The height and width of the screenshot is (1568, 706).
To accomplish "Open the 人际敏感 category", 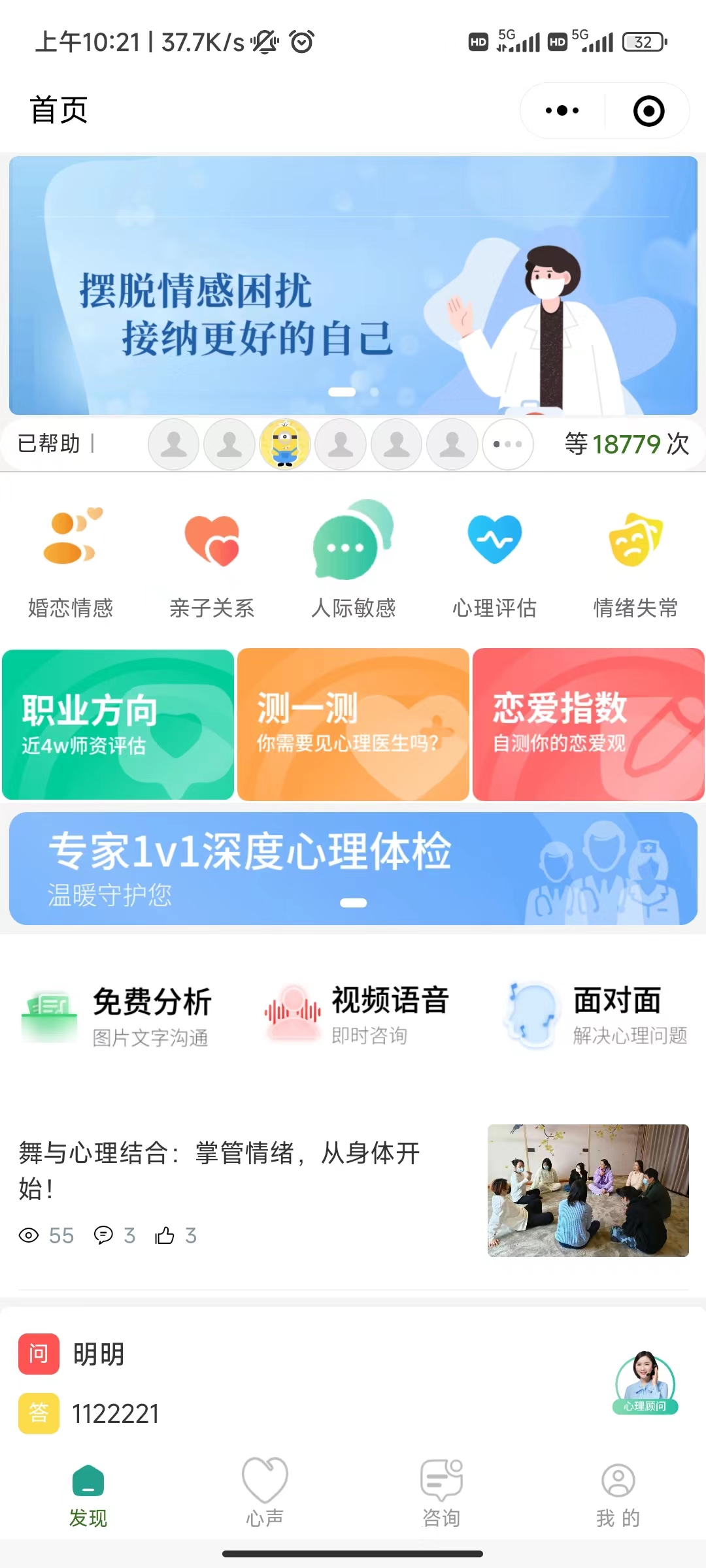I will 353,563.
